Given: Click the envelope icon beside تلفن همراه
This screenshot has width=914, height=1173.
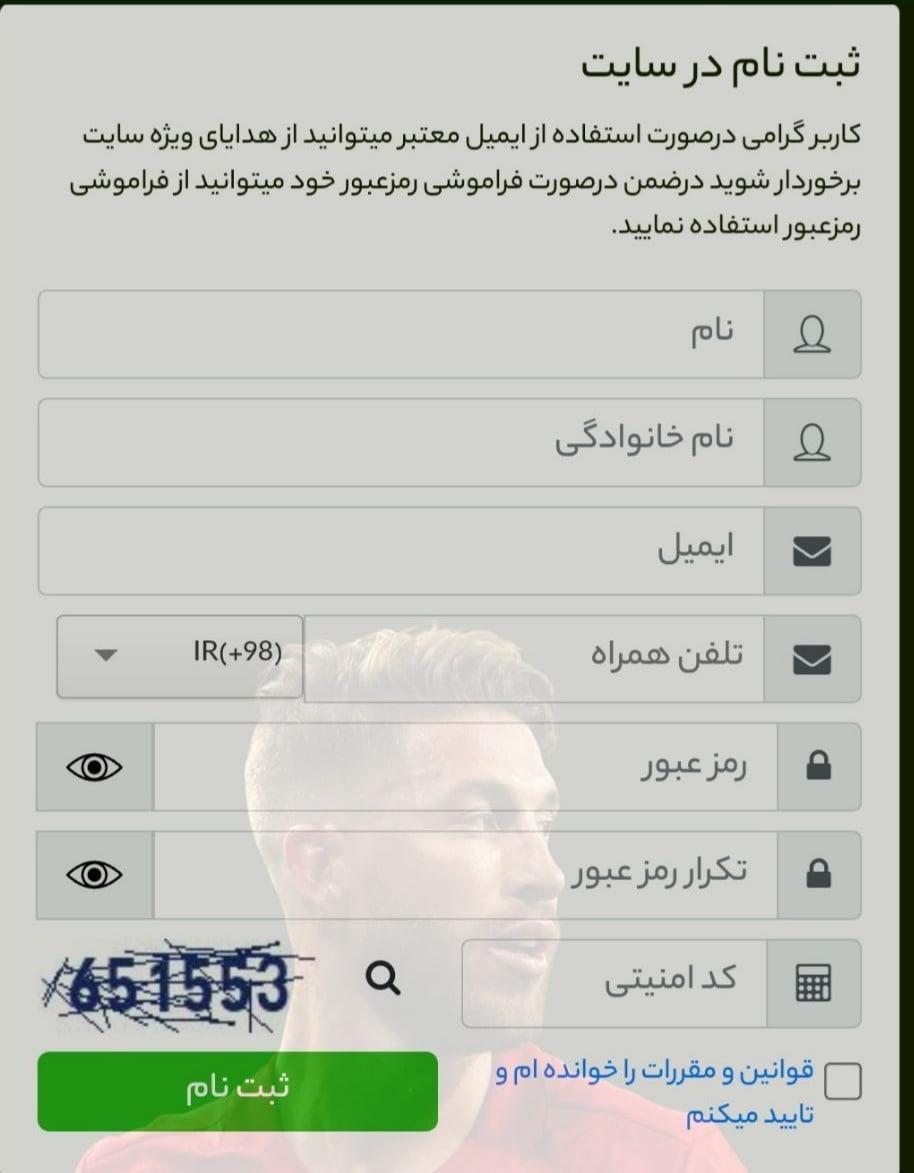Looking at the screenshot, I should pos(813,658).
